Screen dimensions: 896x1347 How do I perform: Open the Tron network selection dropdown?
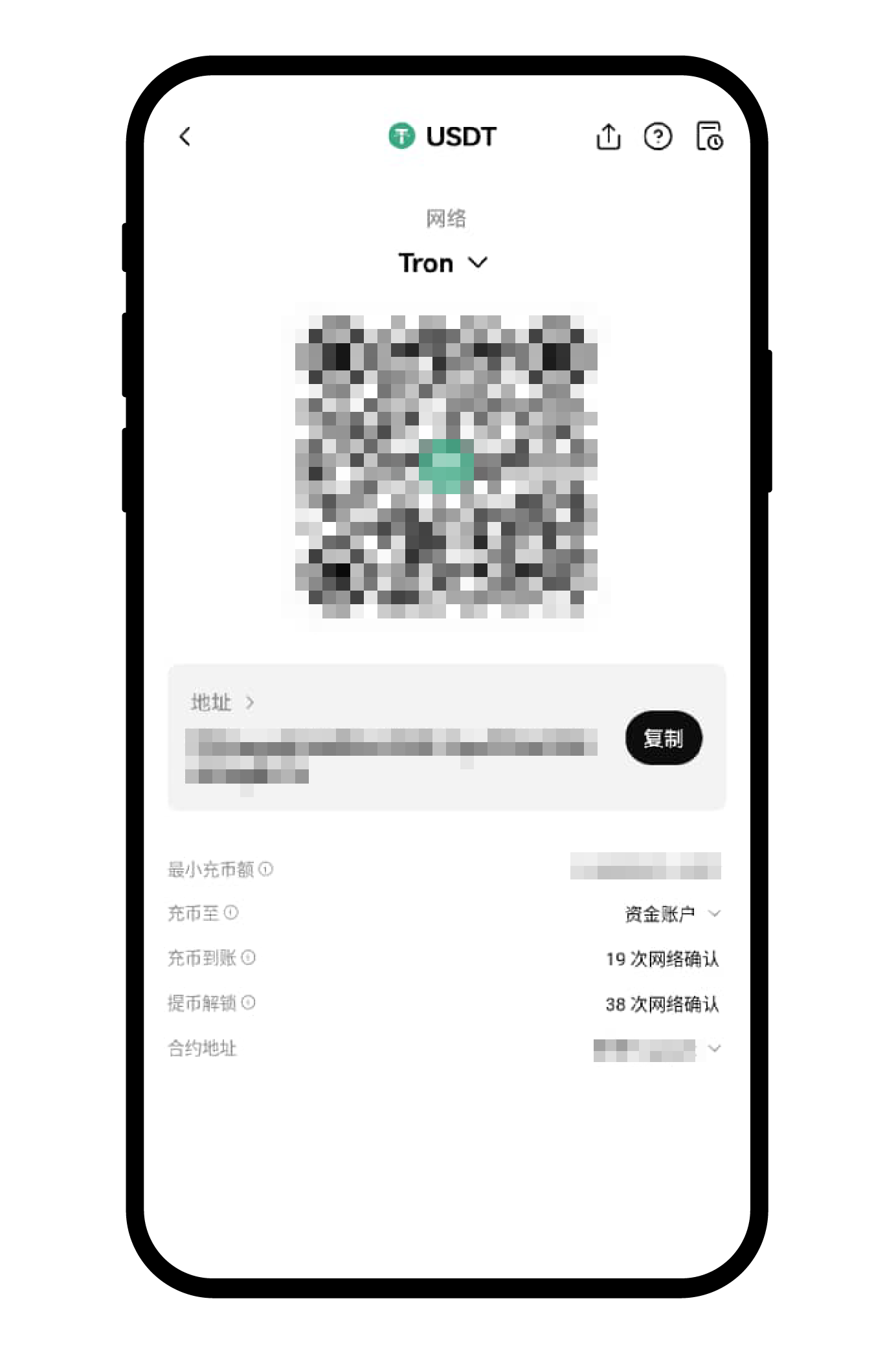tap(478, 263)
